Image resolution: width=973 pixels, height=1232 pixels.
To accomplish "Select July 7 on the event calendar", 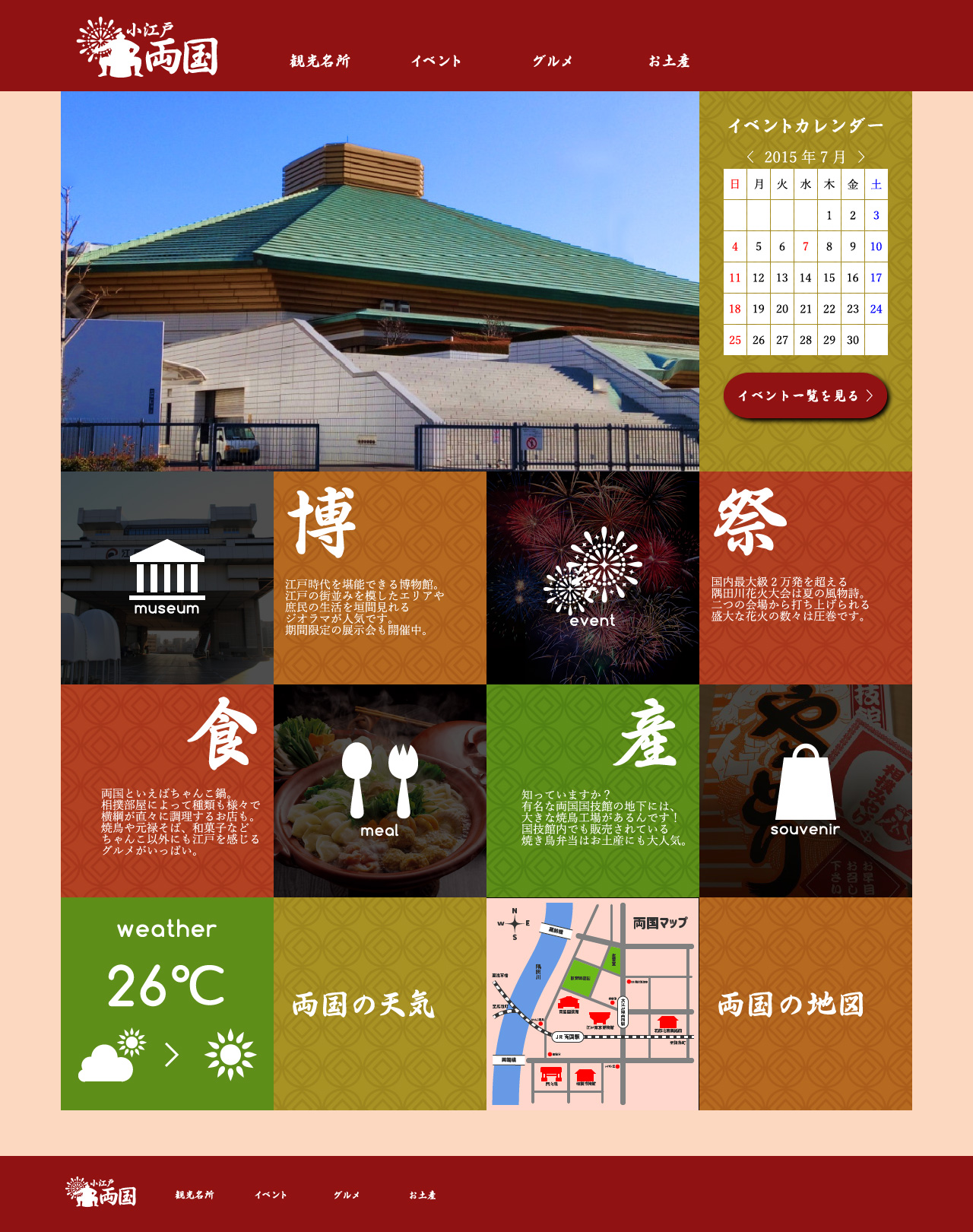I will [x=806, y=246].
